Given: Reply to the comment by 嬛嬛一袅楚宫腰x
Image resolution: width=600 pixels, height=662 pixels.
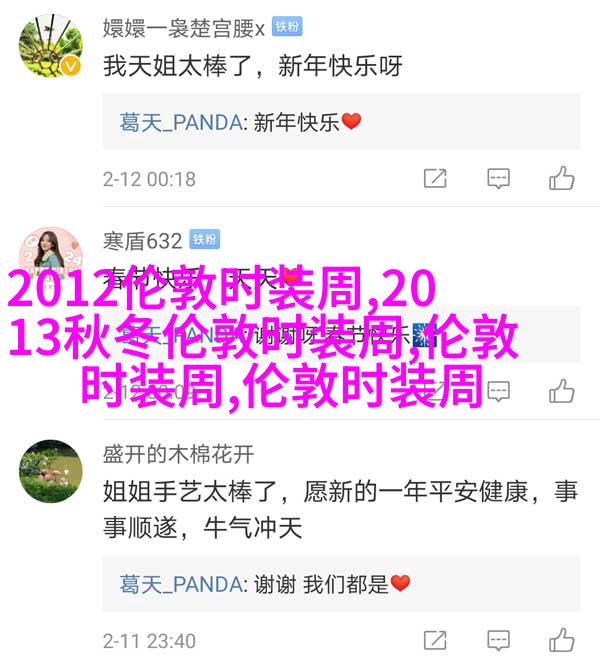Looking at the screenshot, I should 498,179.
